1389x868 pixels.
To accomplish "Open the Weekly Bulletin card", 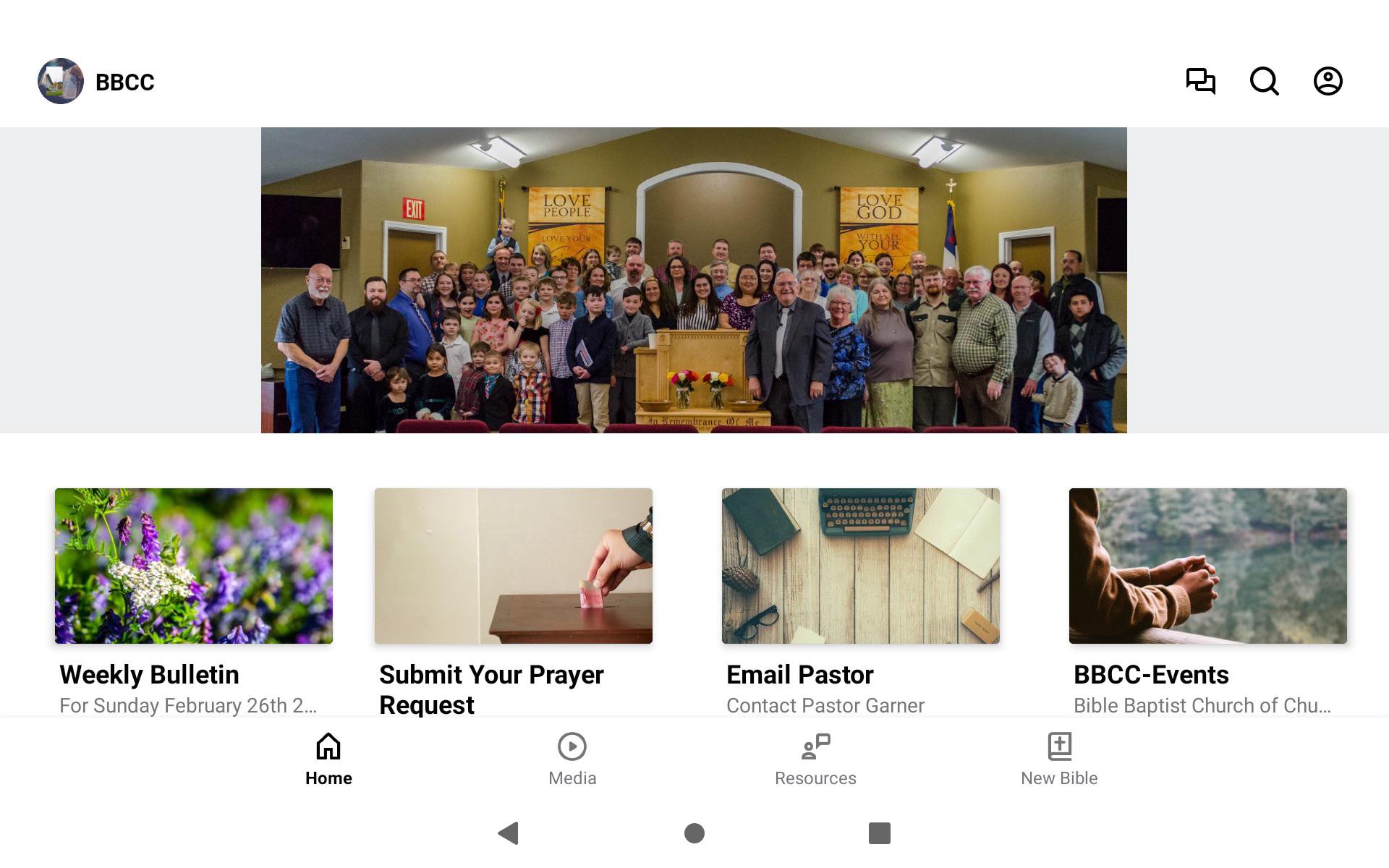I will [194, 566].
